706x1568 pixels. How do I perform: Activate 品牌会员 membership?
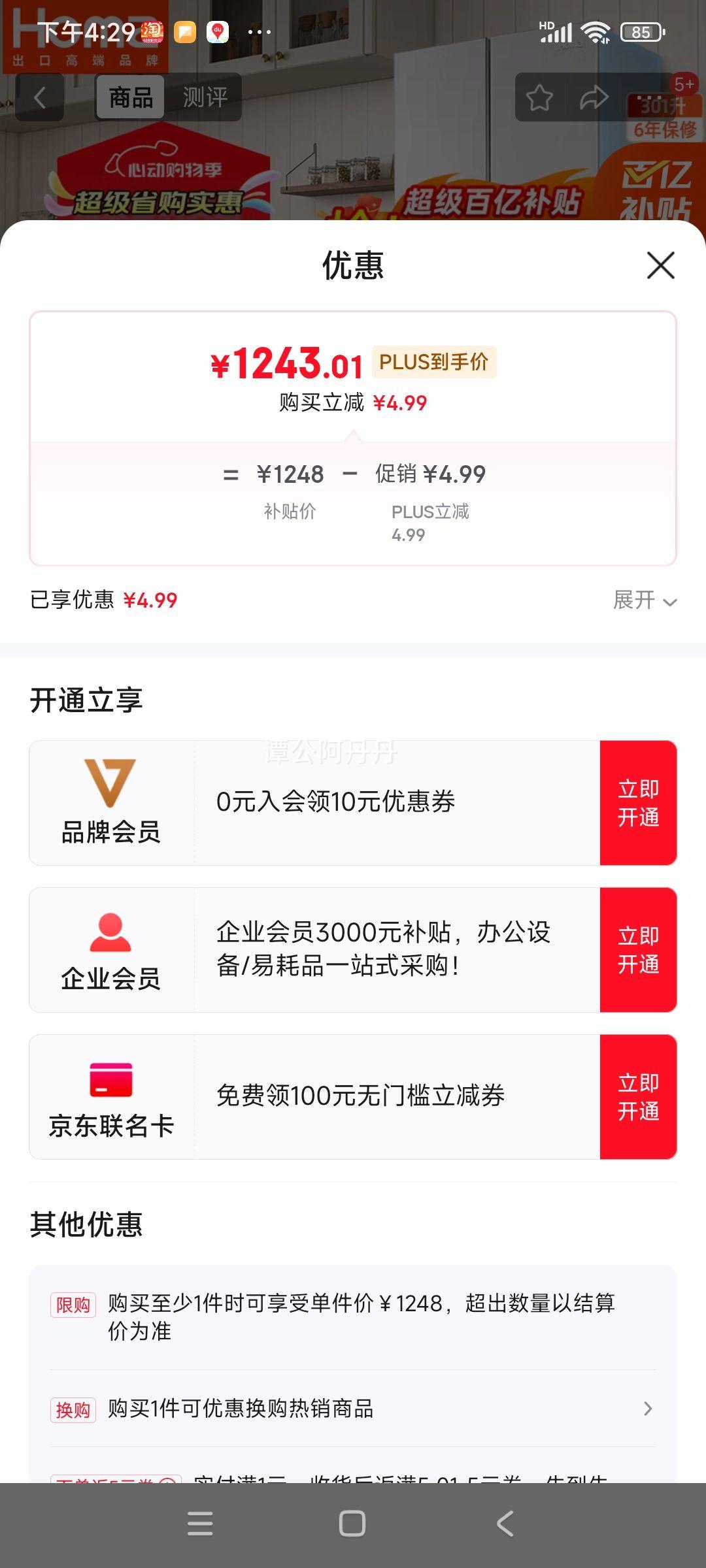coord(638,803)
